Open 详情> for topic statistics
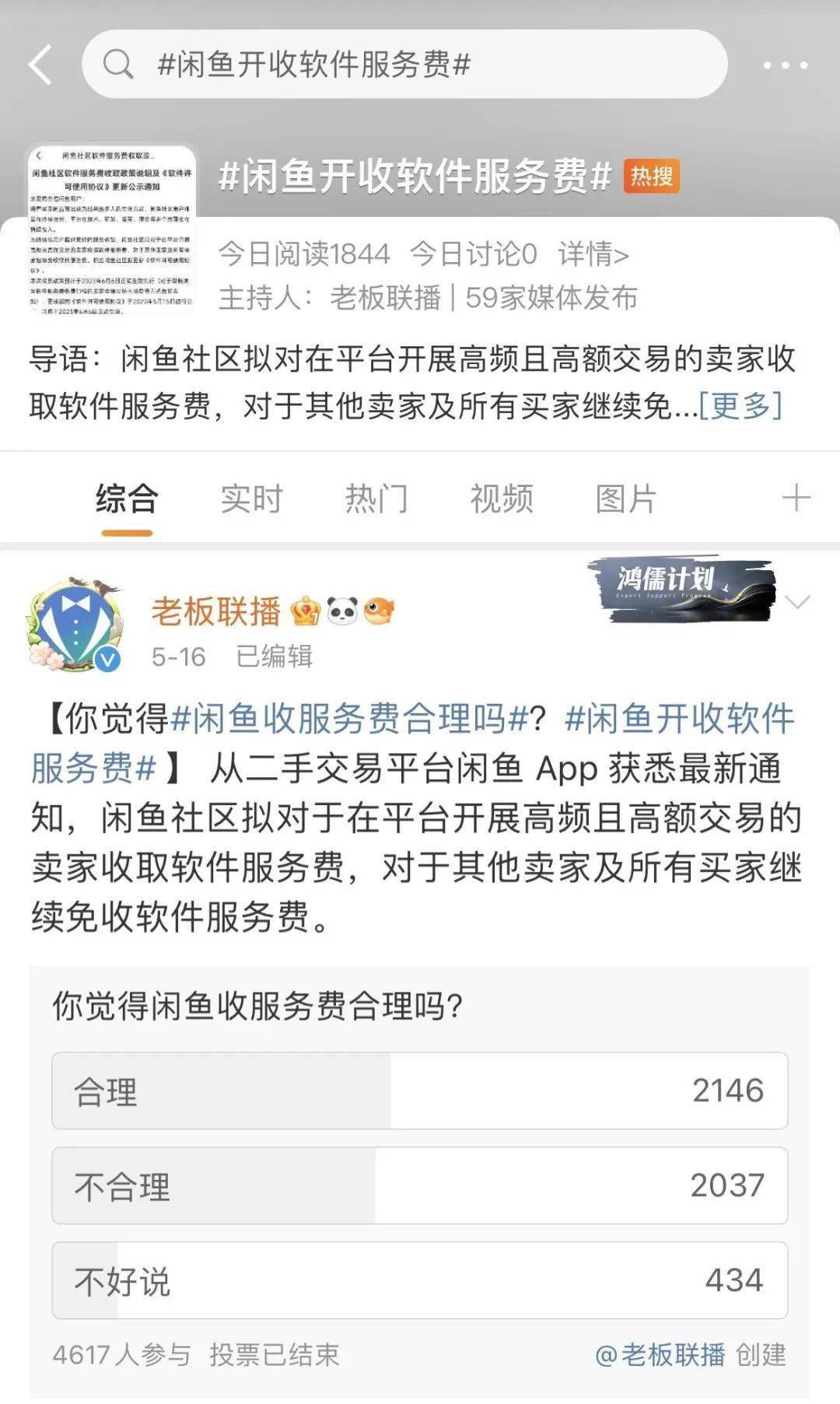This screenshot has height=1404, width=840. (593, 254)
